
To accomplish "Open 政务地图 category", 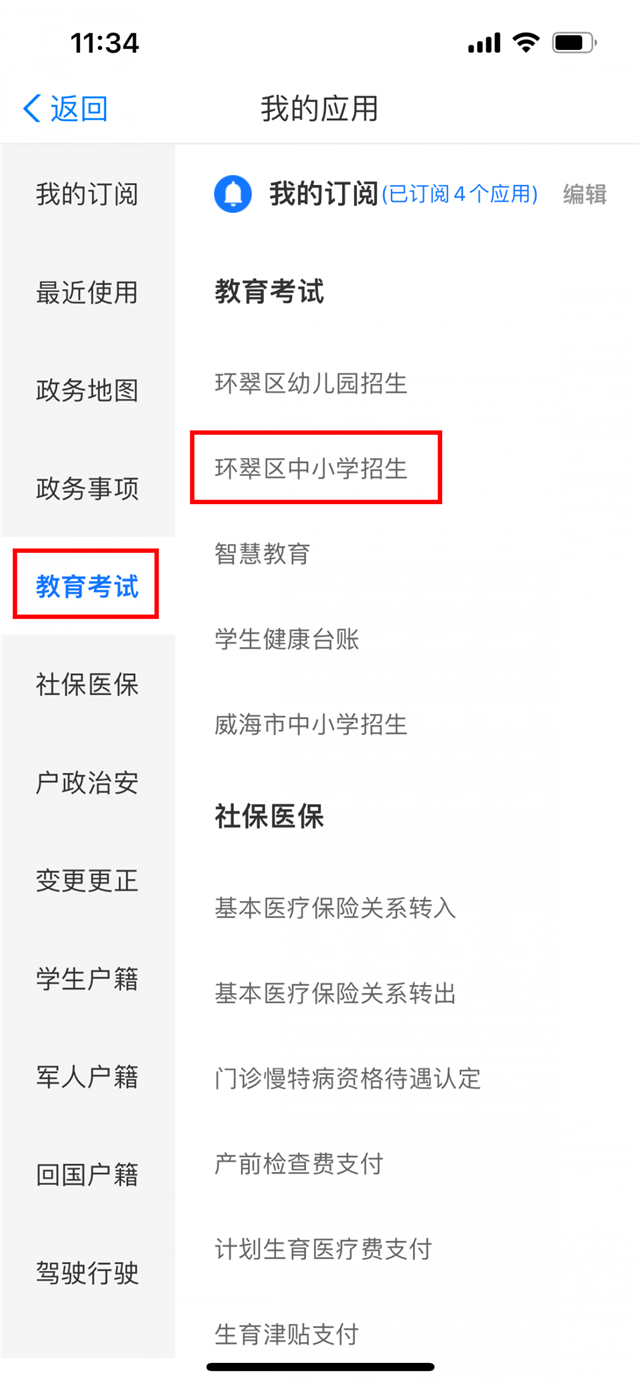I will pyautogui.click(x=87, y=390).
